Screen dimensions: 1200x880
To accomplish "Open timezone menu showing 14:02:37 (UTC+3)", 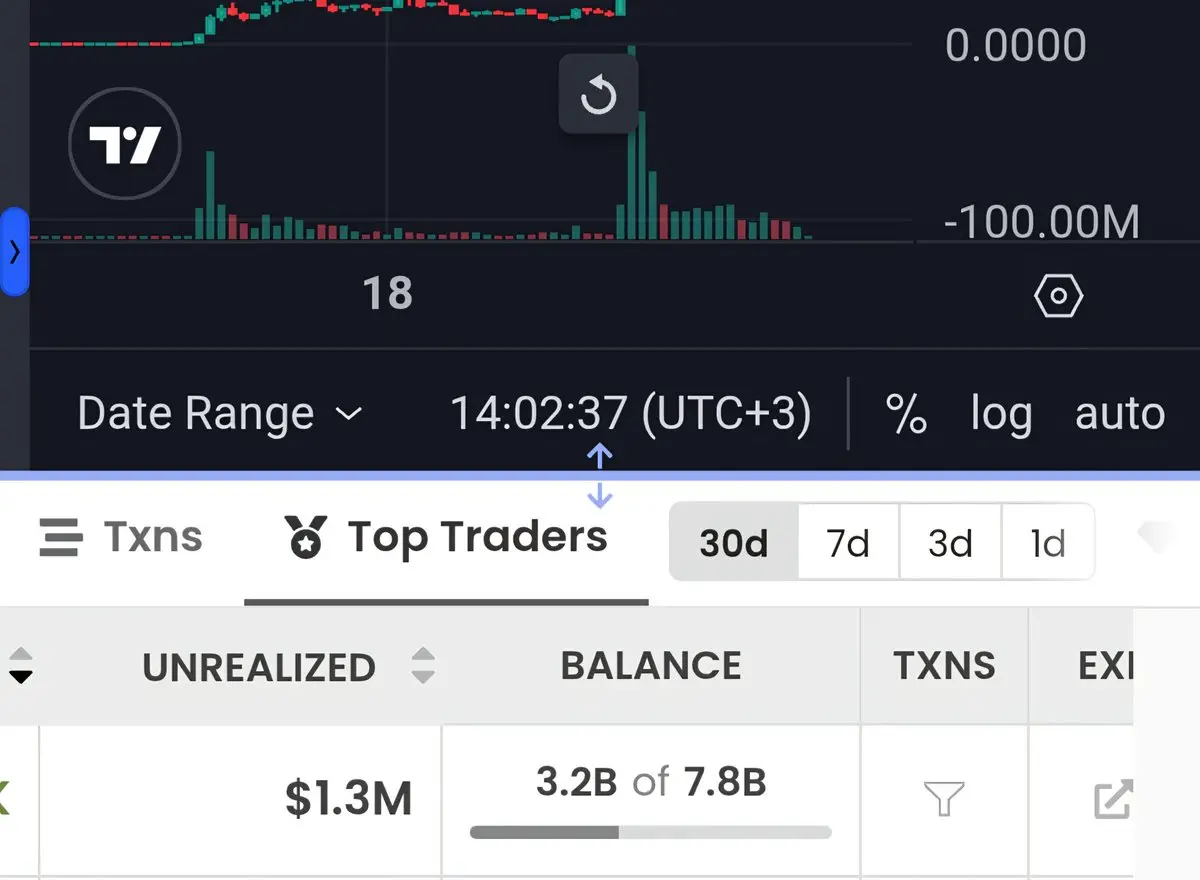I will pos(630,414).
